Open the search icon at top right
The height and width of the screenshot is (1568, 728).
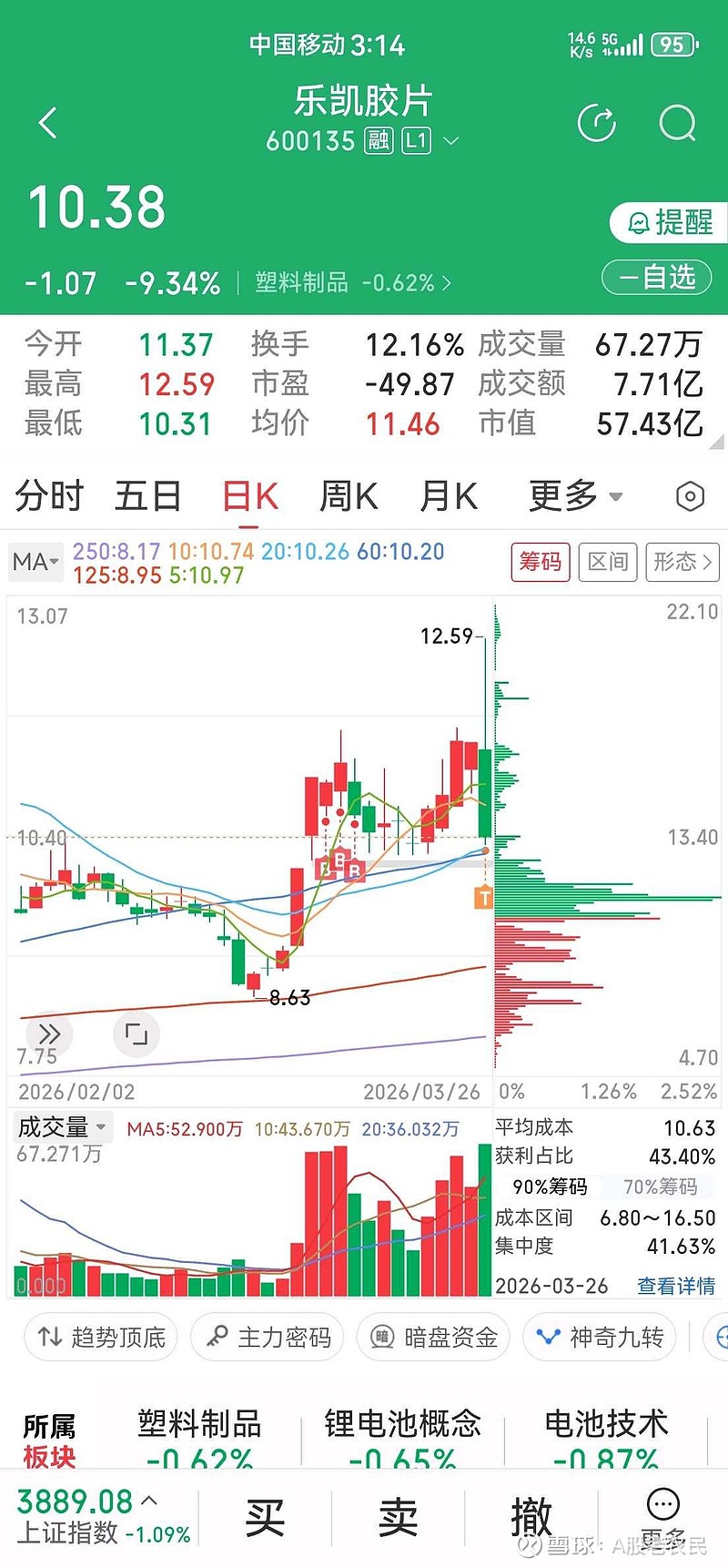click(x=677, y=123)
